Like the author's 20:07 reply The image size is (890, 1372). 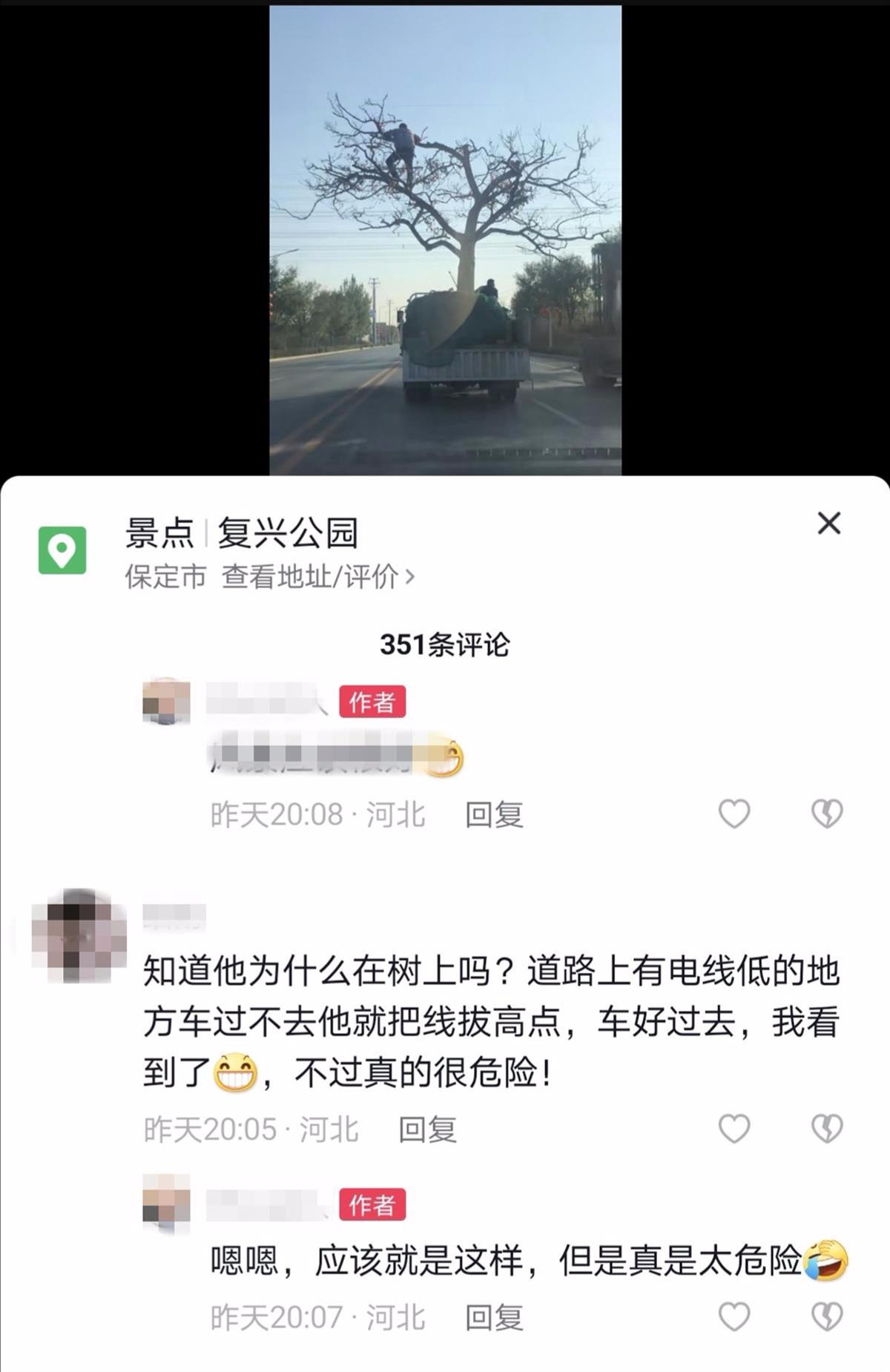(x=734, y=1317)
